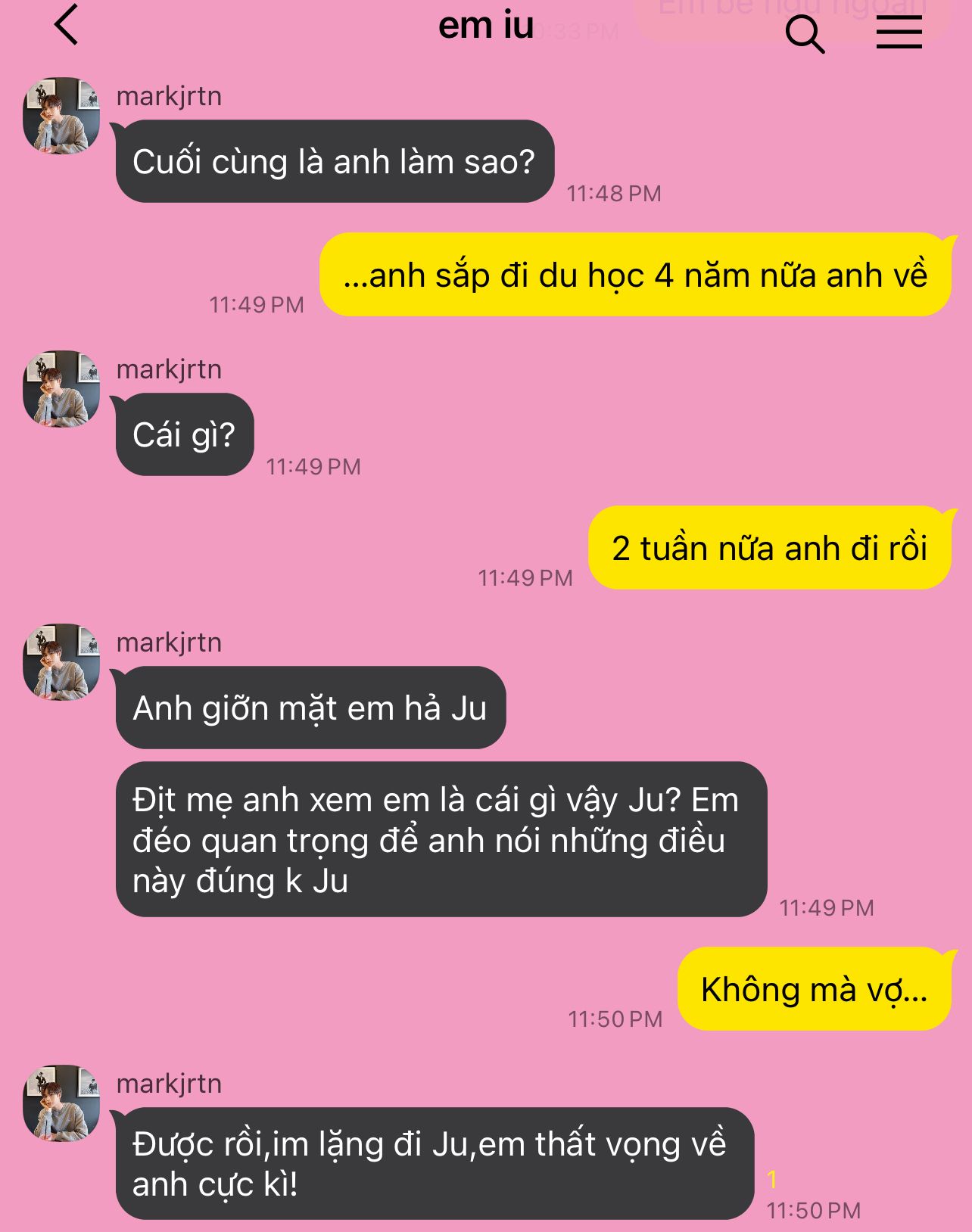
Task: Search within this conversation
Action: point(804,34)
